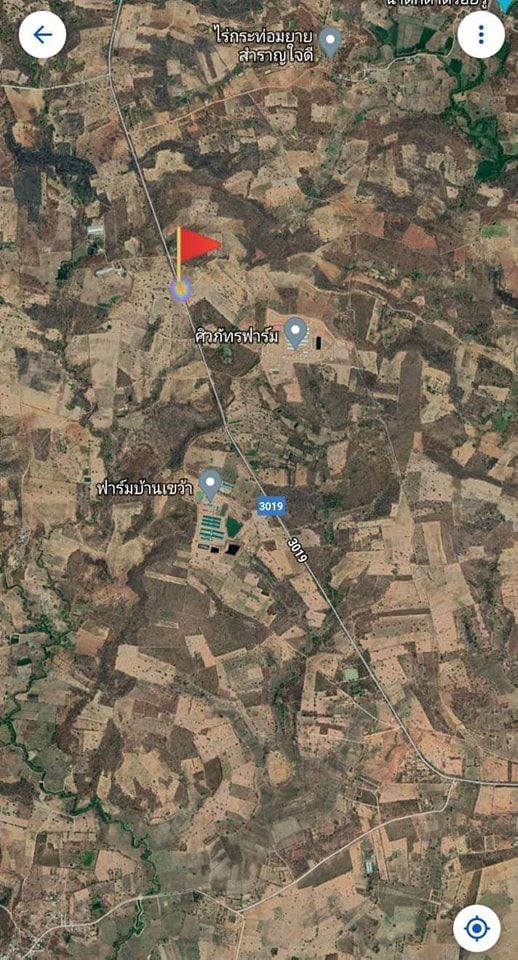Center map on my current location
Screen dimensions: 518x960
[477, 928]
